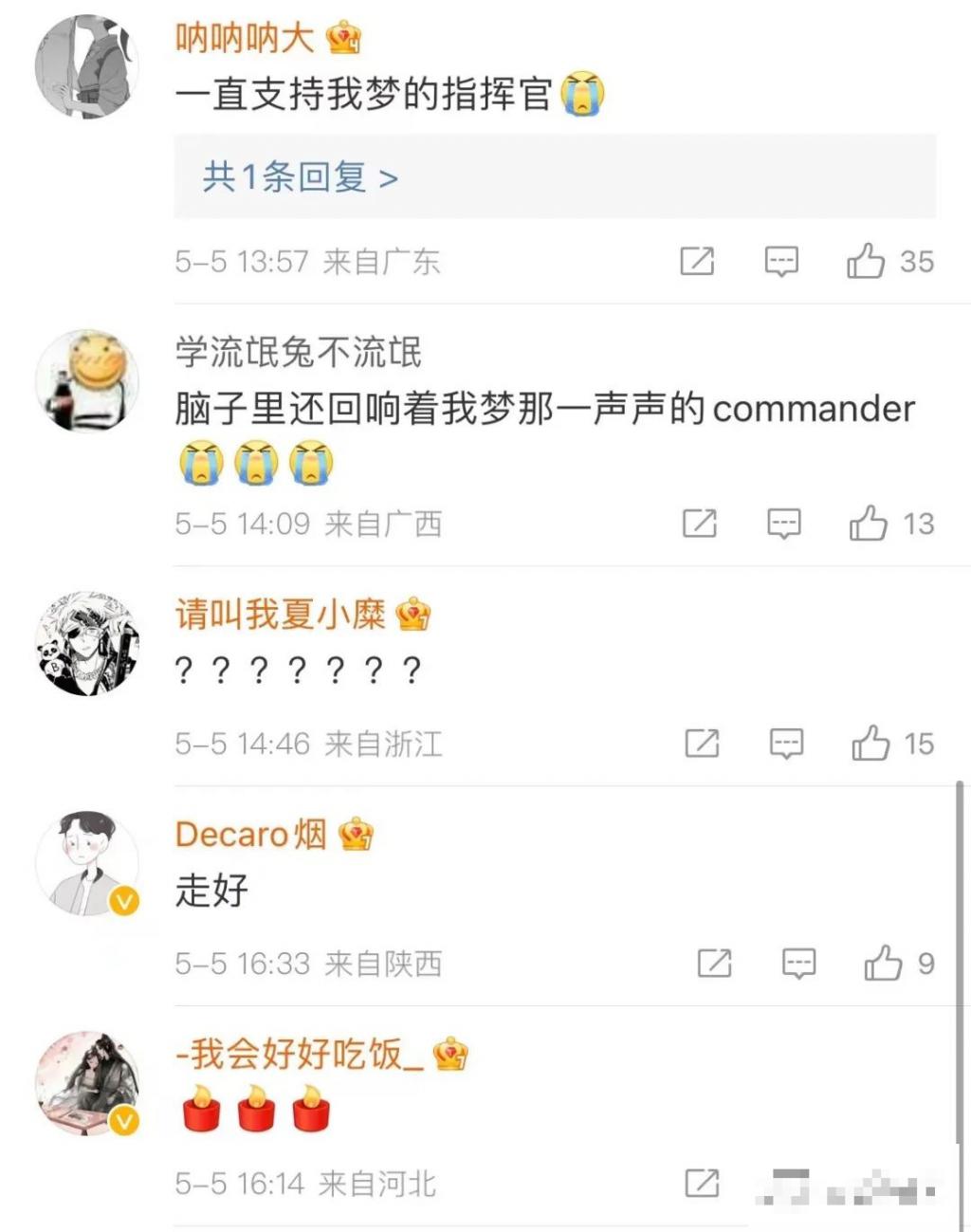
Task: Open -我会好好吃饭_'s profile via username
Action: tap(299, 1054)
